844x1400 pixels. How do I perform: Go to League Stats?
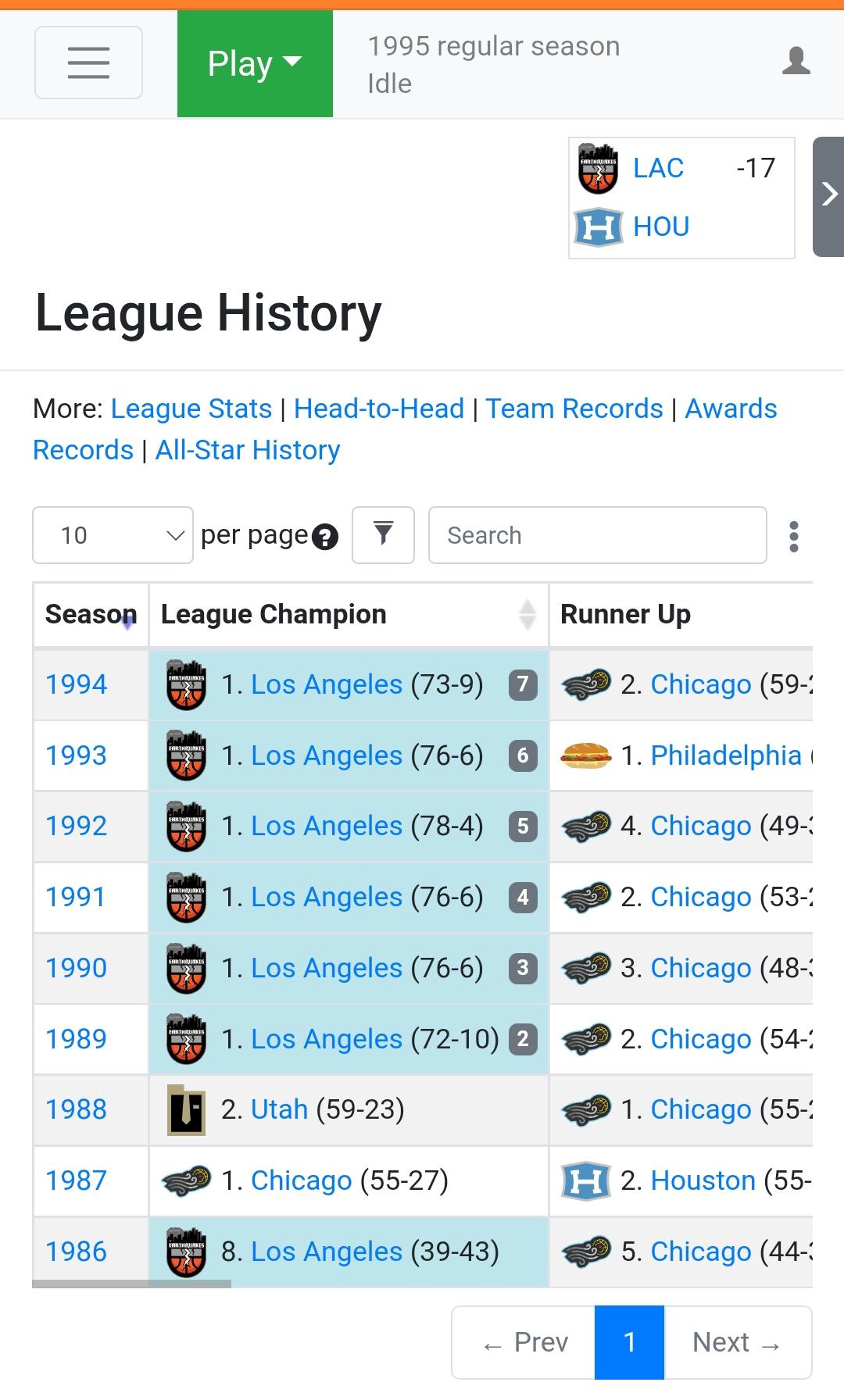(x=191, y=409)
